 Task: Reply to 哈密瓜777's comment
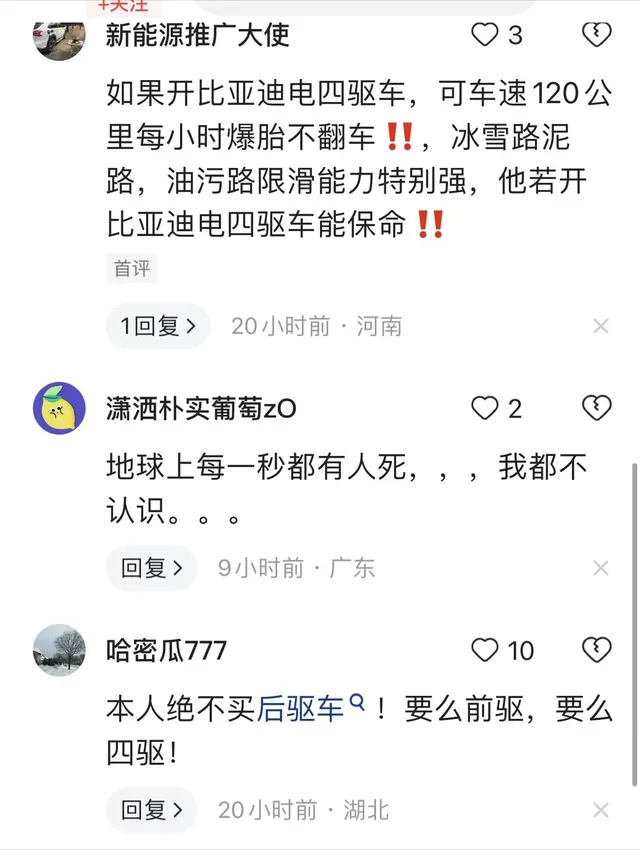(x=152, y=809)
